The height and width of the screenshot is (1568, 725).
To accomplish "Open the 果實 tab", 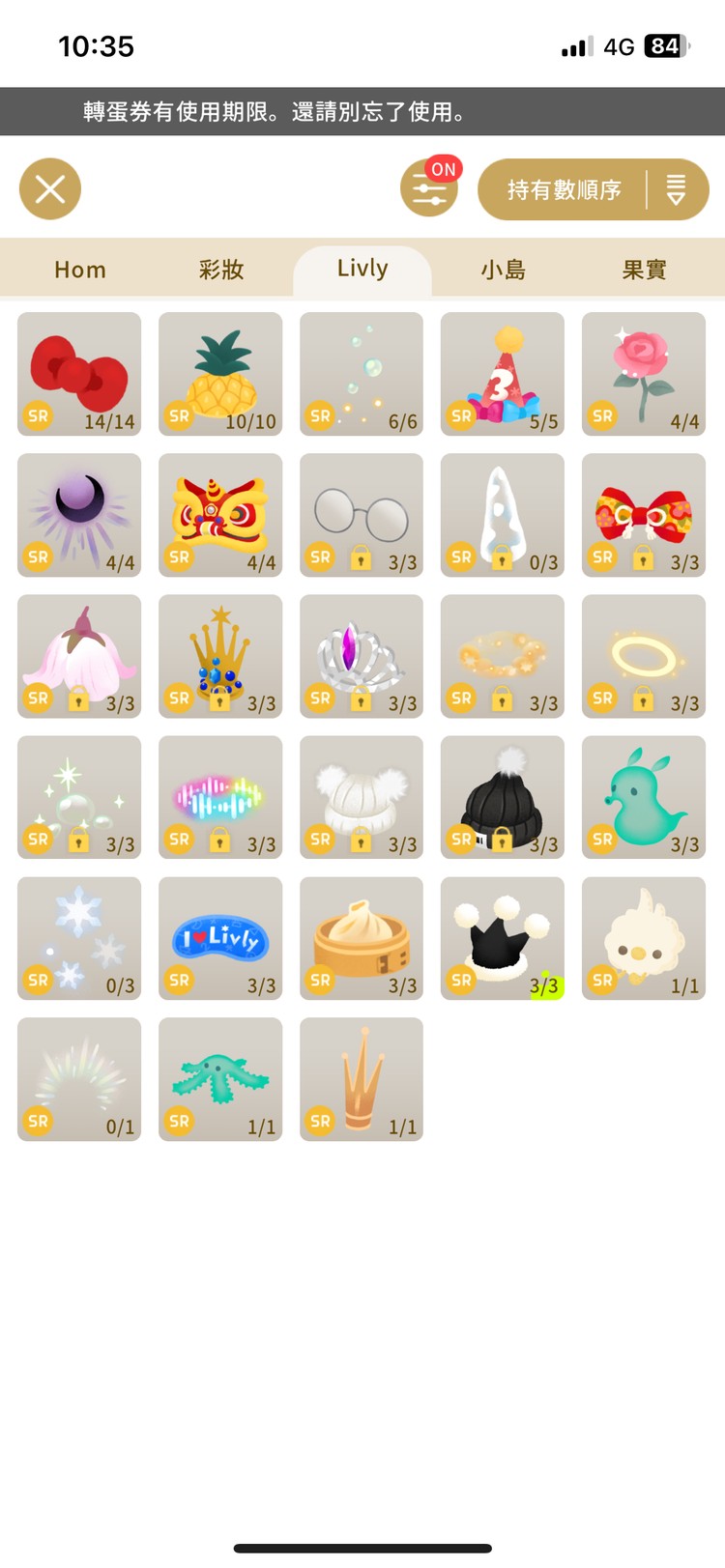I will (645, 270).
